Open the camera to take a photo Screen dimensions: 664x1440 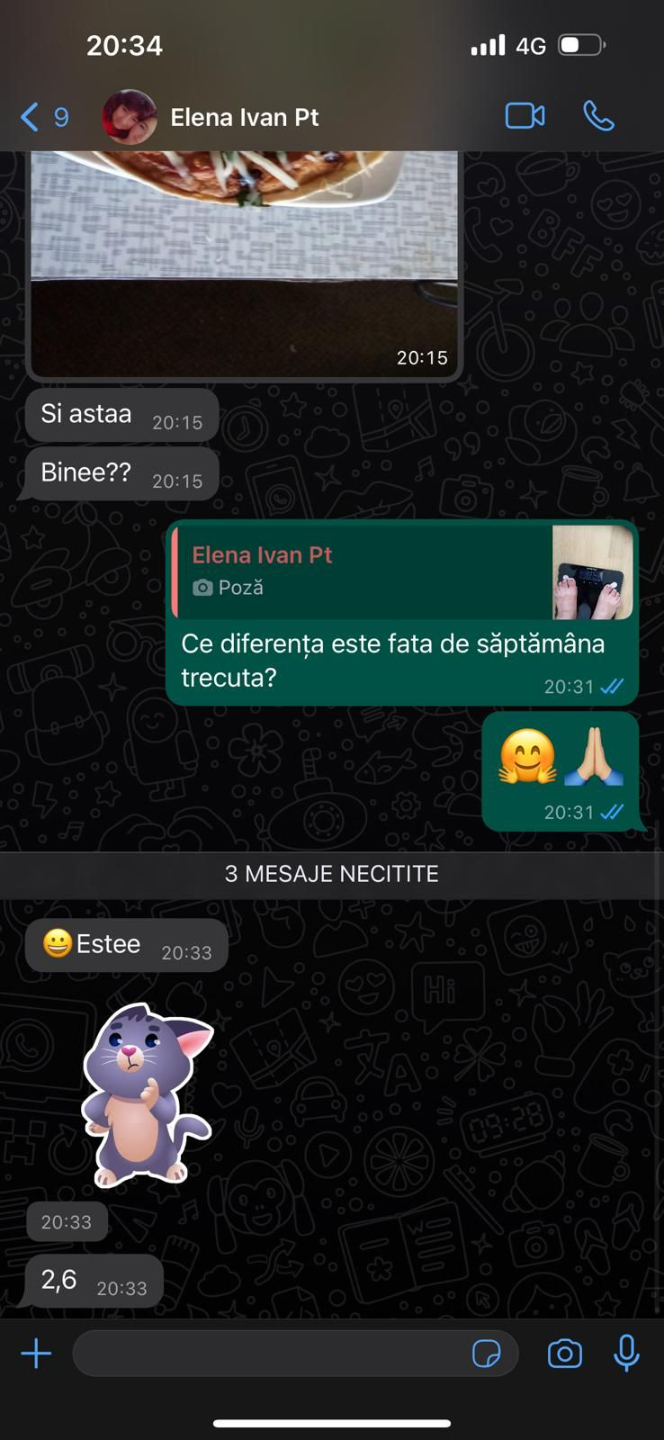coord(565,1354)
